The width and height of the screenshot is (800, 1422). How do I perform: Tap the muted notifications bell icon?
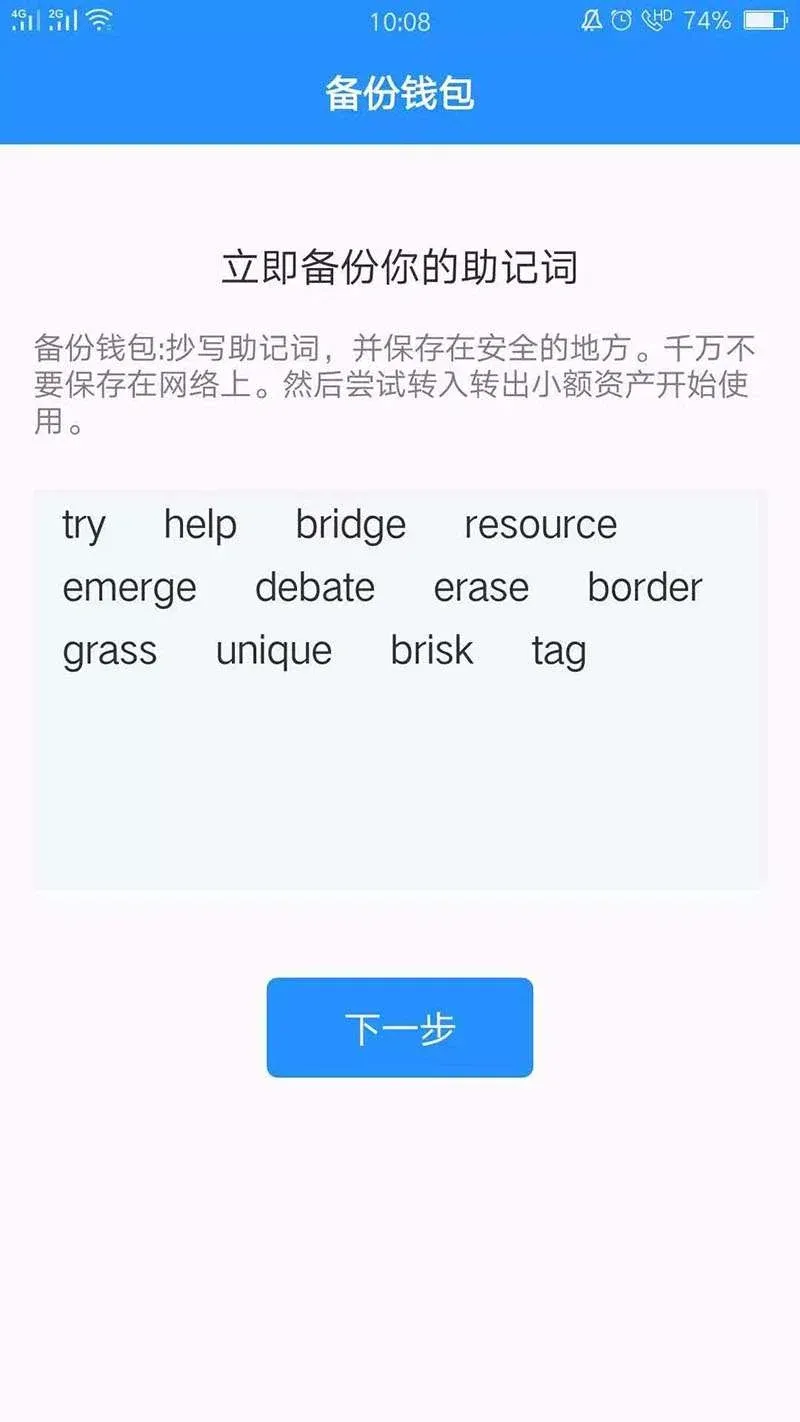(x=592, y=20)
